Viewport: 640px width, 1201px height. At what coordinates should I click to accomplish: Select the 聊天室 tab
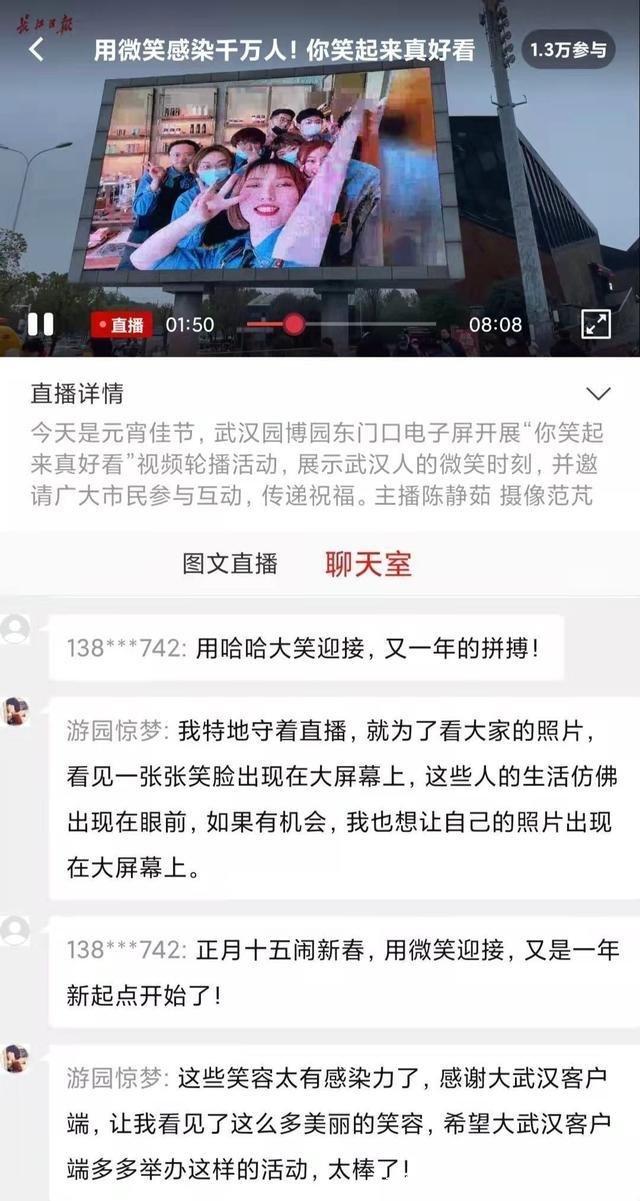coord(368,563)
